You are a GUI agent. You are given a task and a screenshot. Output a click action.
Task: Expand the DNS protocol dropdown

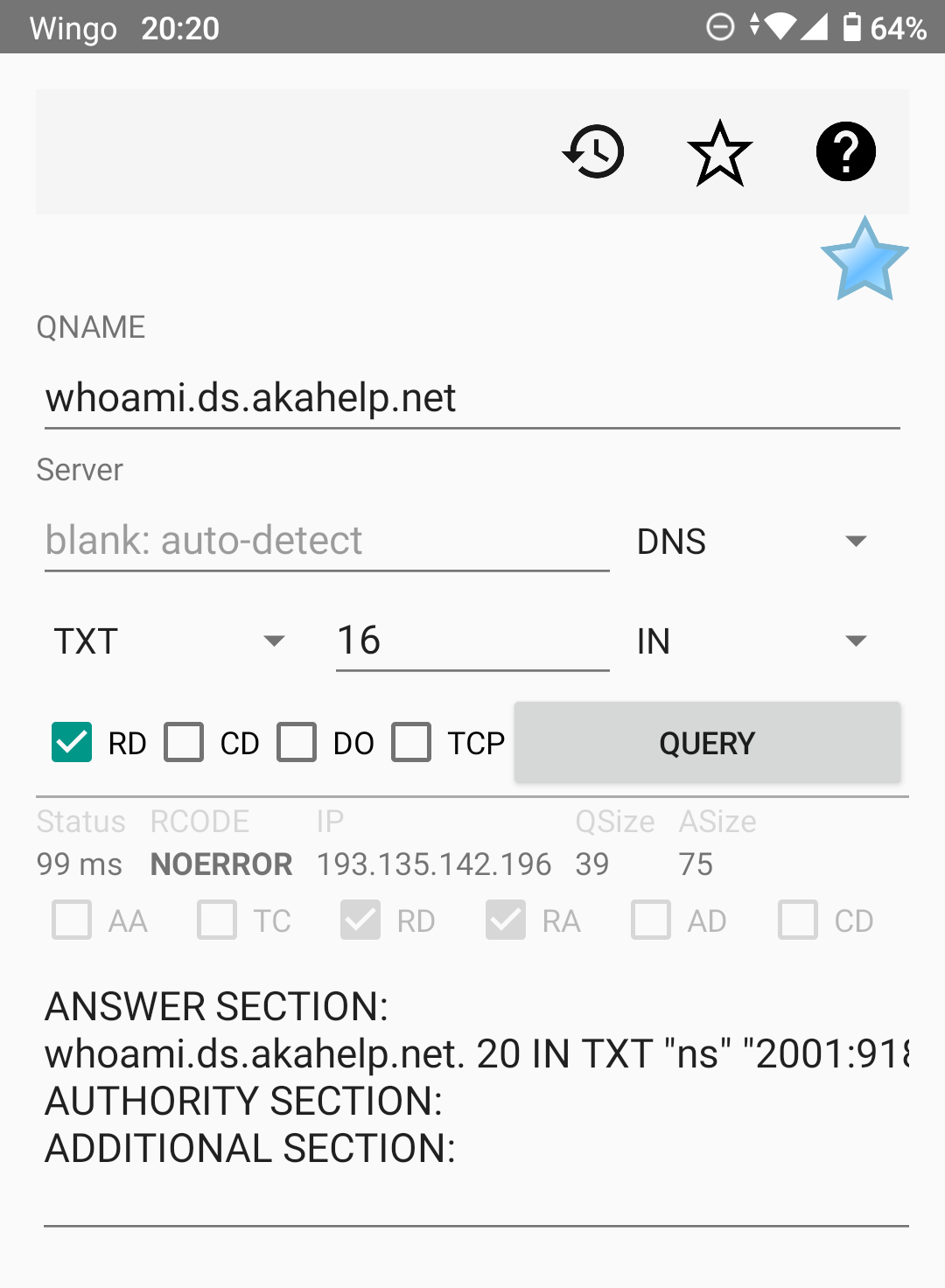tap(752, 542)
